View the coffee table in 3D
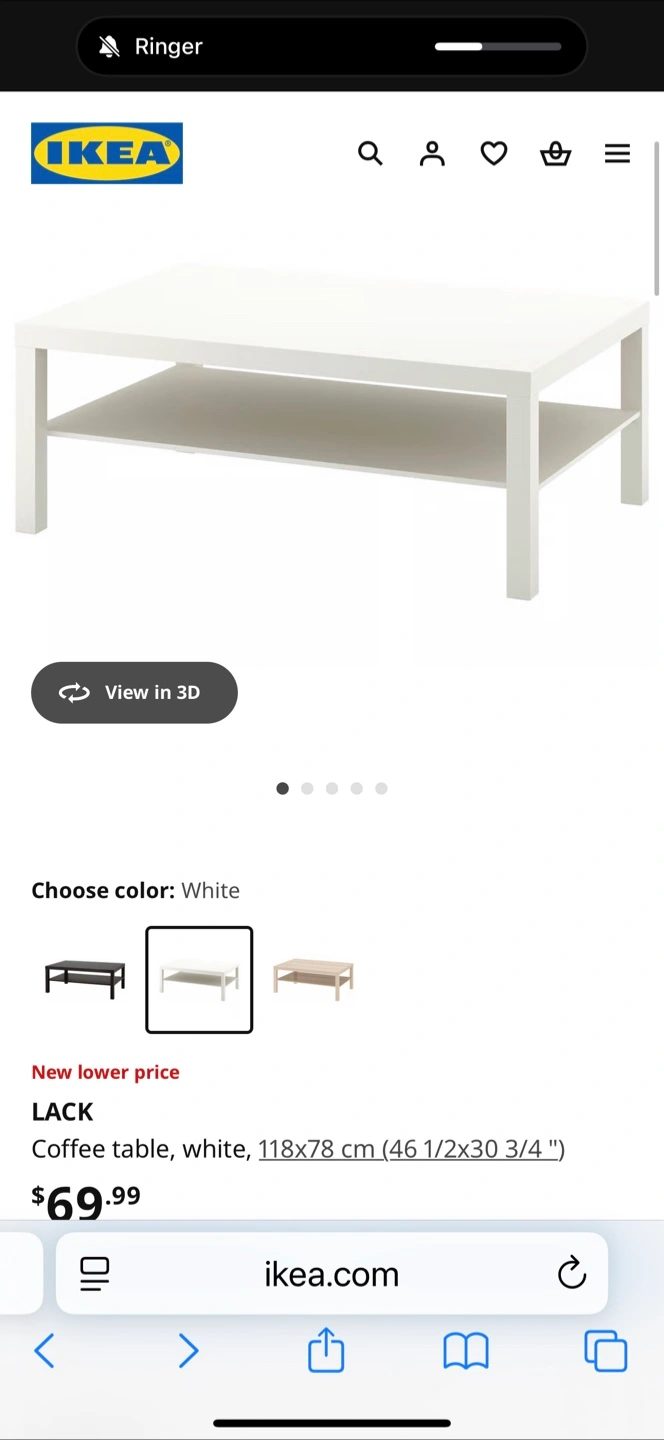Screen dimensions: 664x1440 click(x=134, y=692)
